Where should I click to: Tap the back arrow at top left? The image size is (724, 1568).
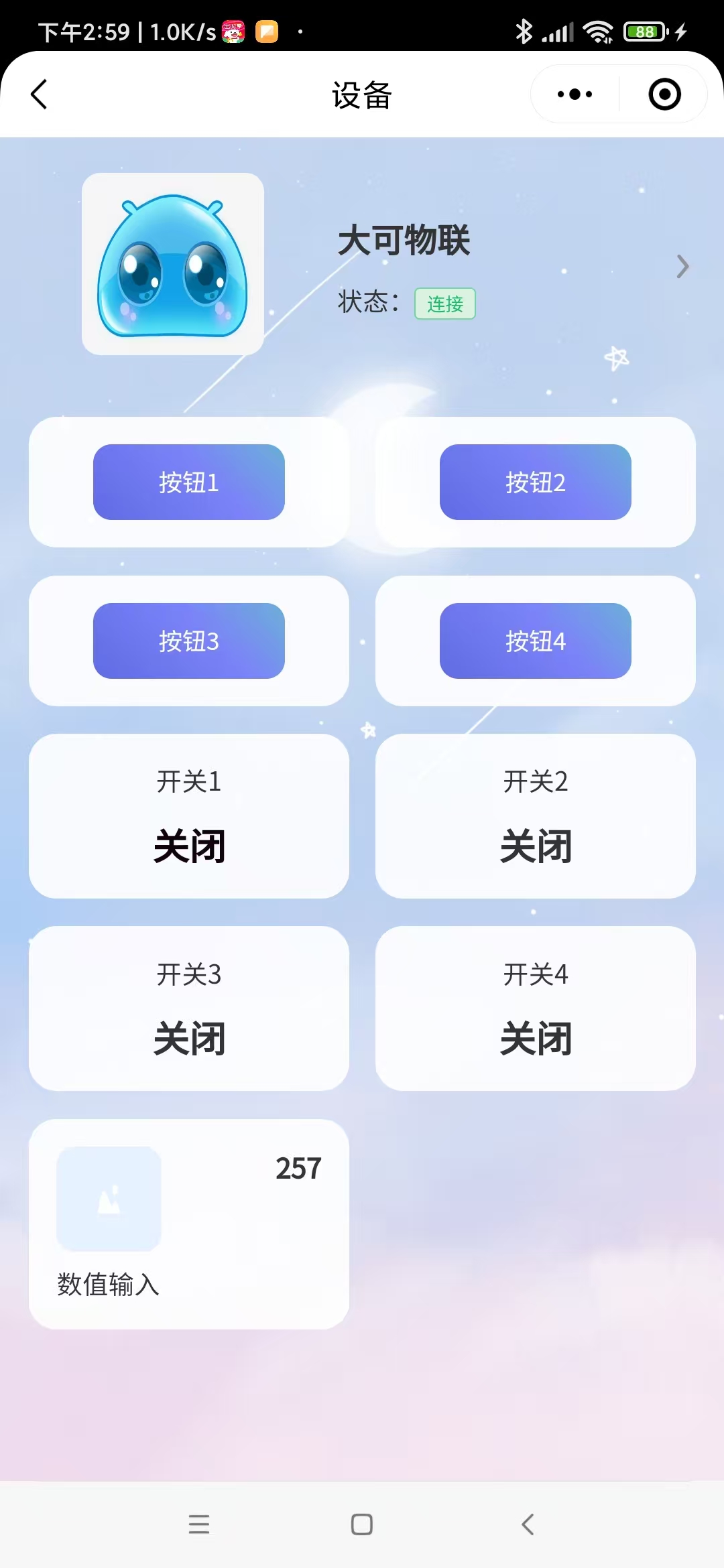point(38,94)
